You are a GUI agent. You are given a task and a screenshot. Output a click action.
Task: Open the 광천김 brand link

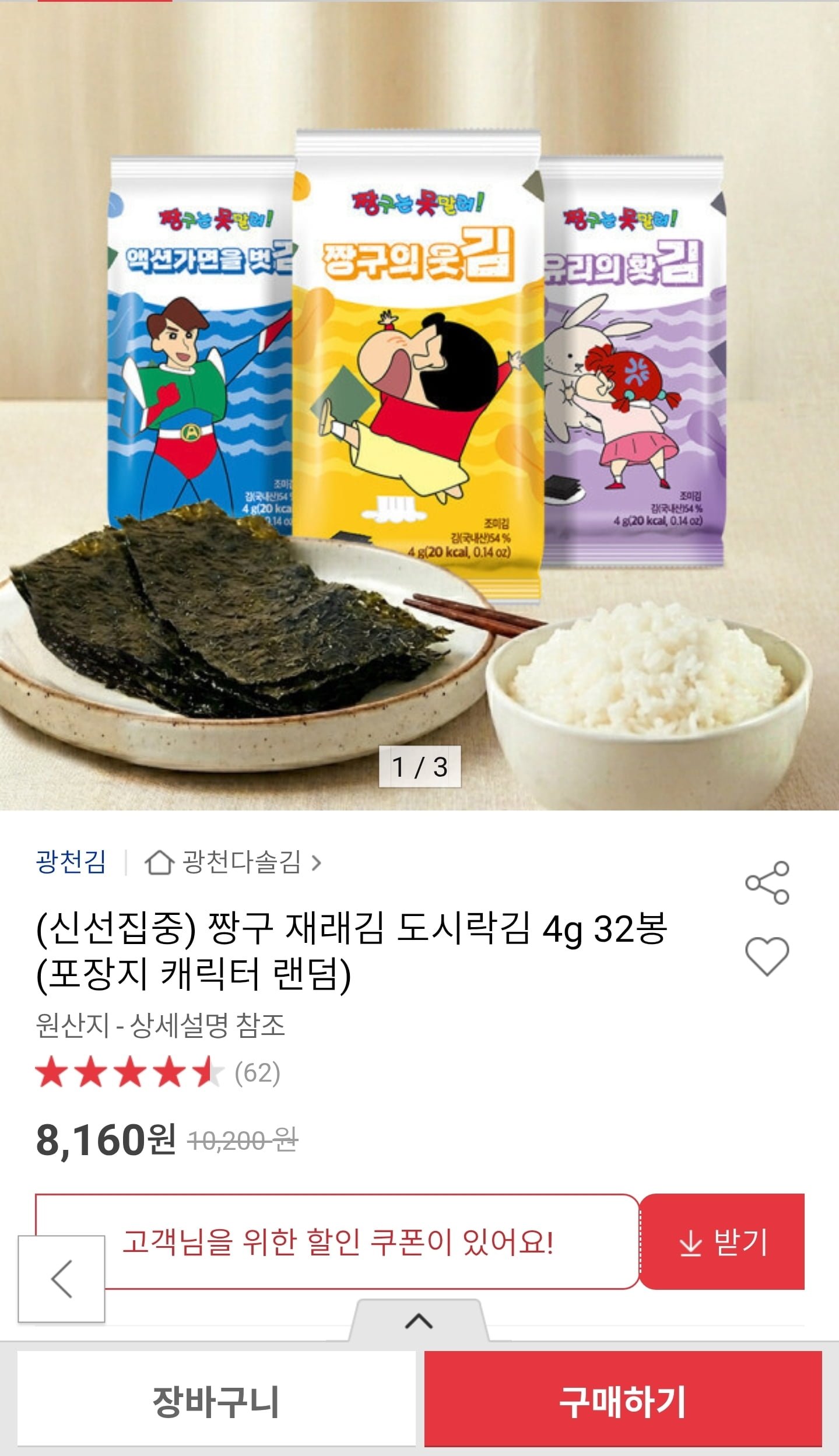point(71,862)
